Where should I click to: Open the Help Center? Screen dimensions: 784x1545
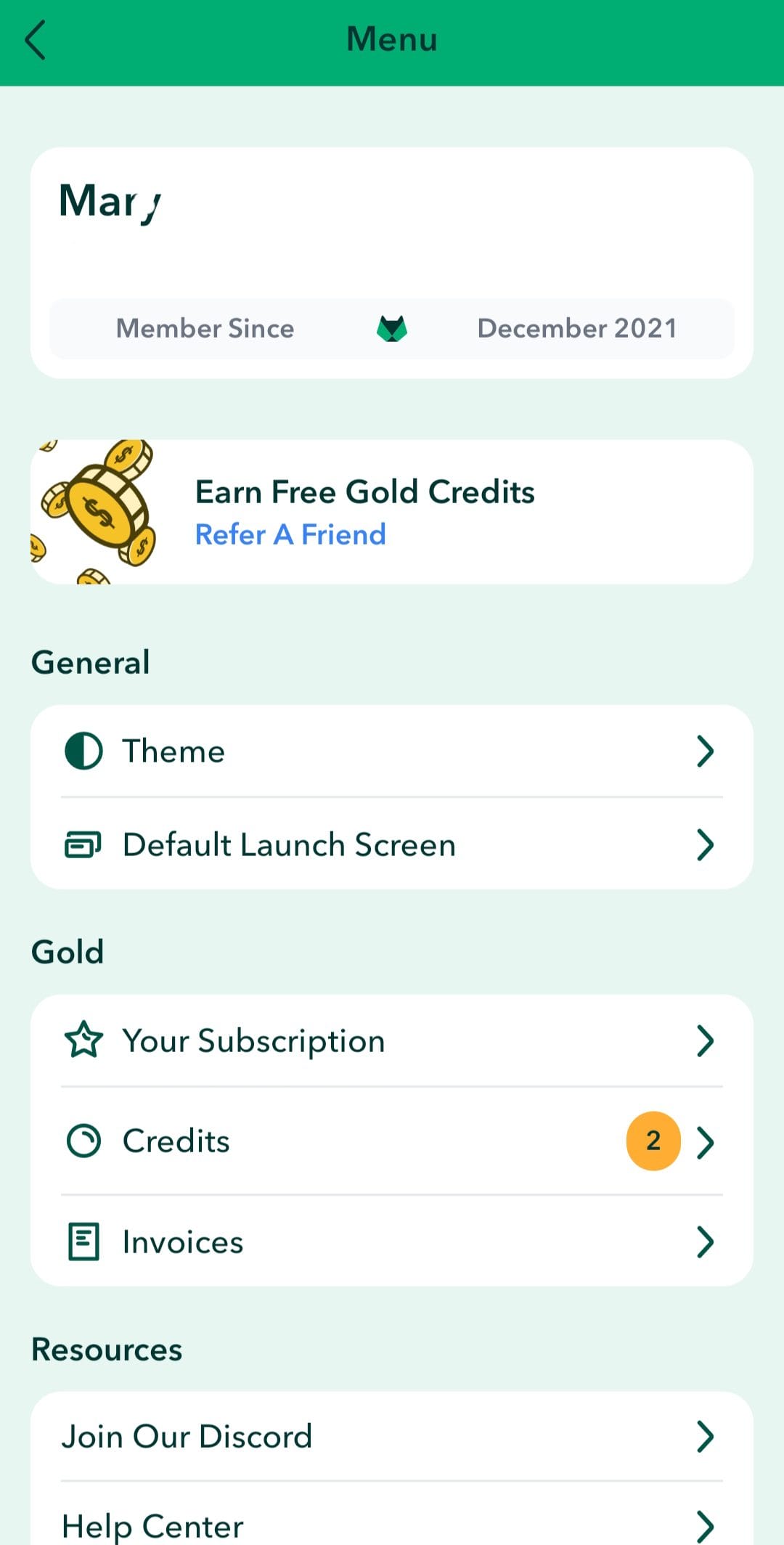(x=392, y=1523)
